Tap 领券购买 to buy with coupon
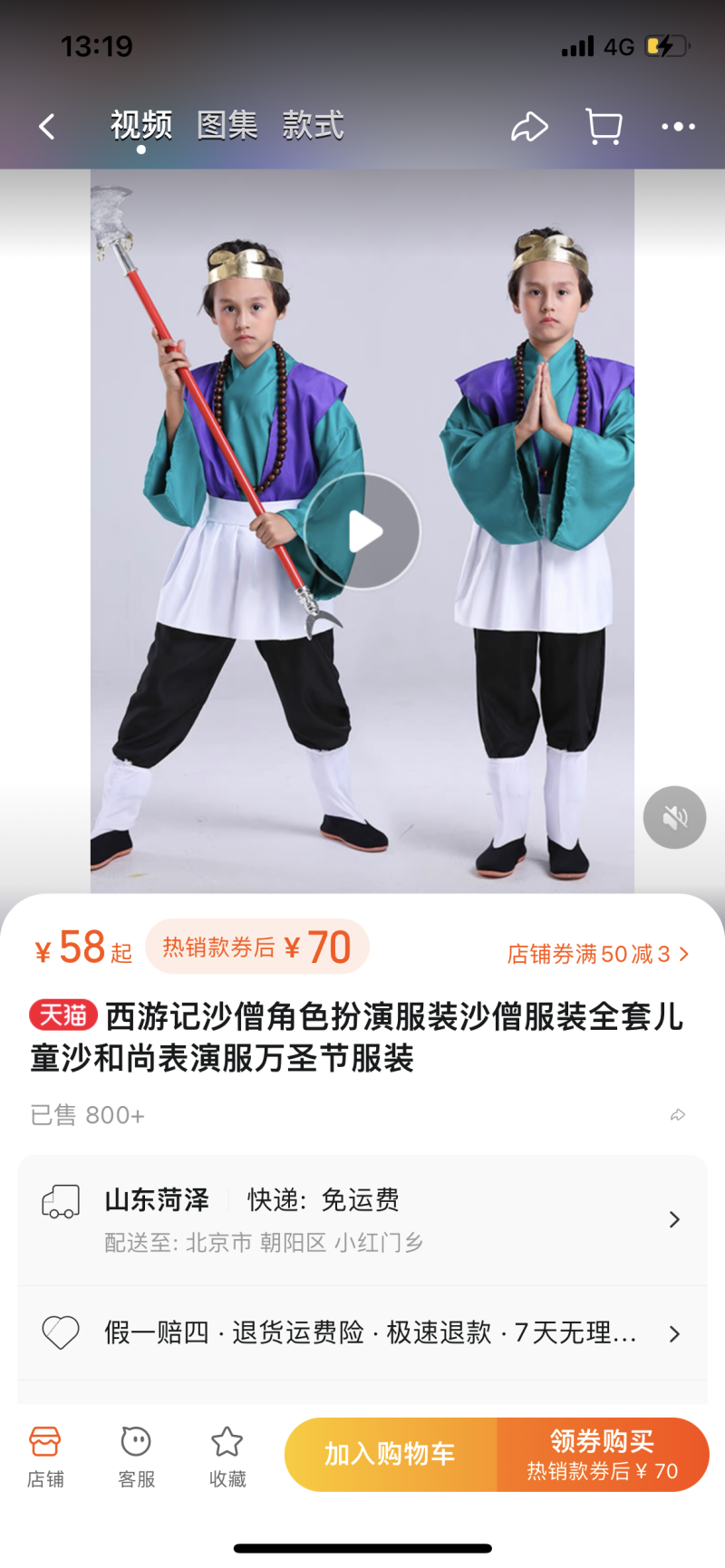 click(x=603, y=1454)
